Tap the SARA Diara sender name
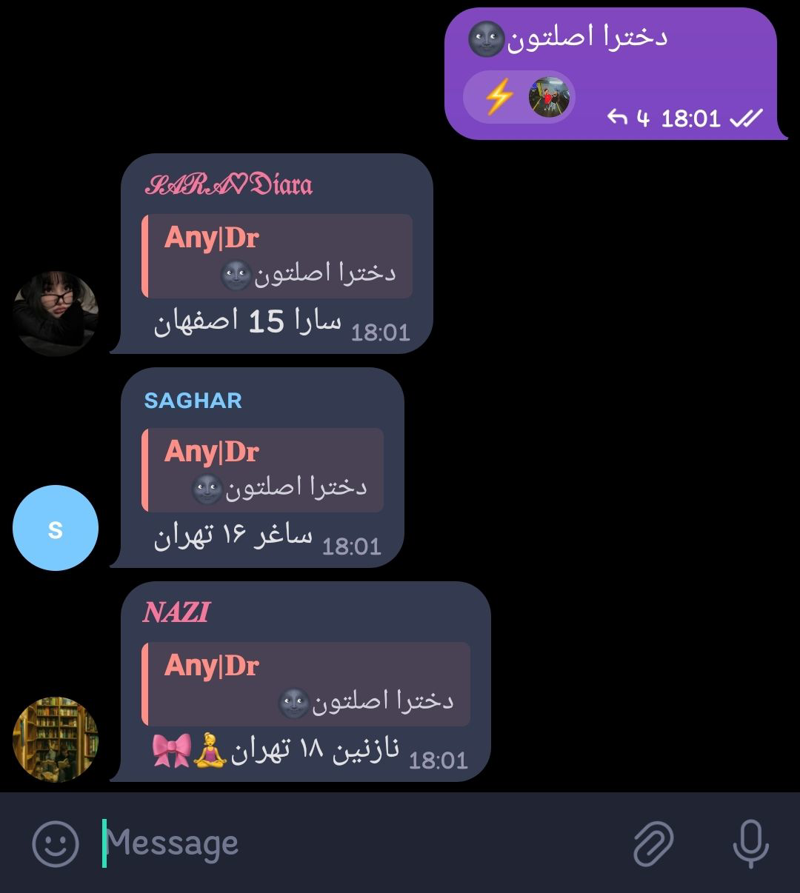800x893 pixels. coord(229,185)
